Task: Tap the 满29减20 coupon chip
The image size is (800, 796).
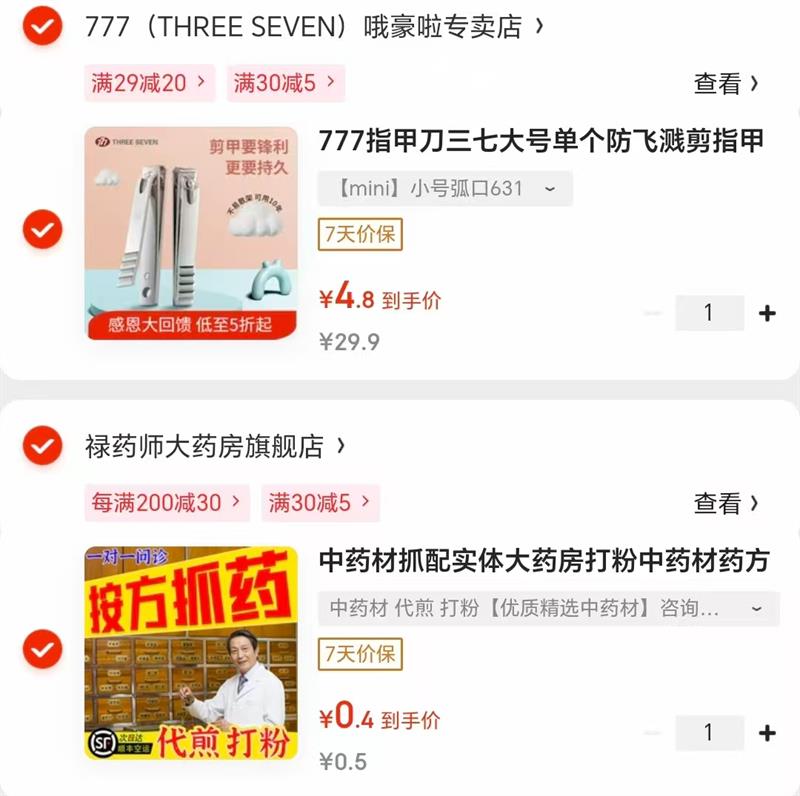Action: [x=149, y=83]
